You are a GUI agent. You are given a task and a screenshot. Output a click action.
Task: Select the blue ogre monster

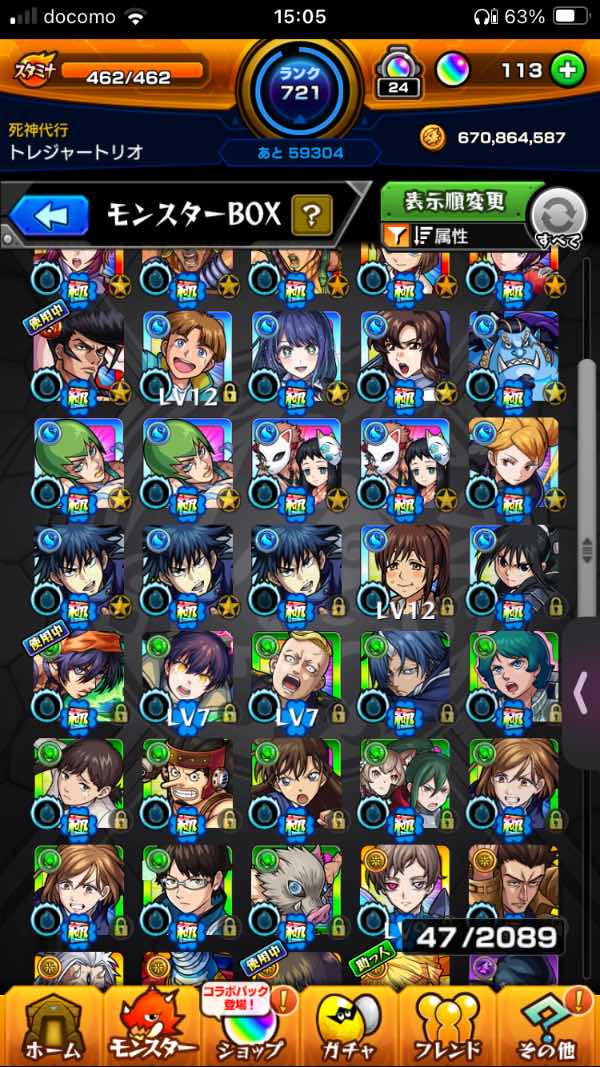(x=513, y=357)
